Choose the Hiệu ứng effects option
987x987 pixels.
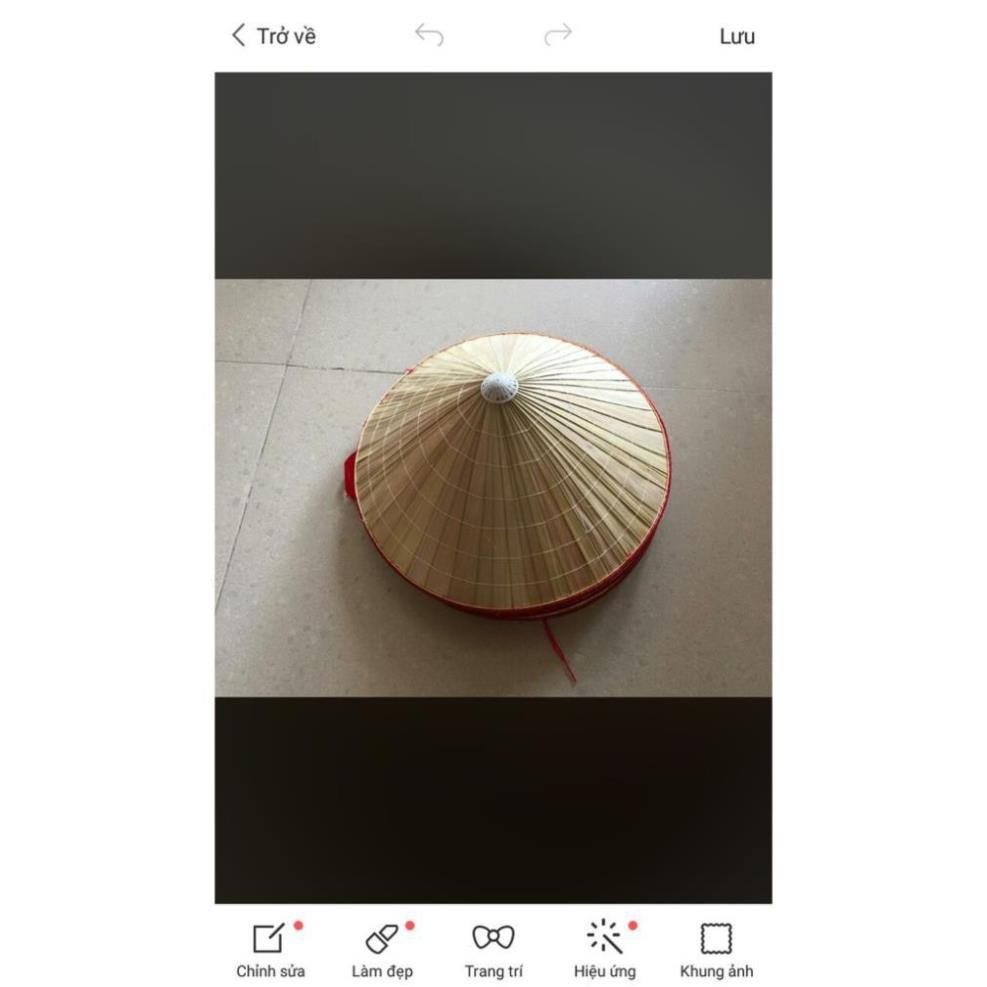click(x=605, y=949)
